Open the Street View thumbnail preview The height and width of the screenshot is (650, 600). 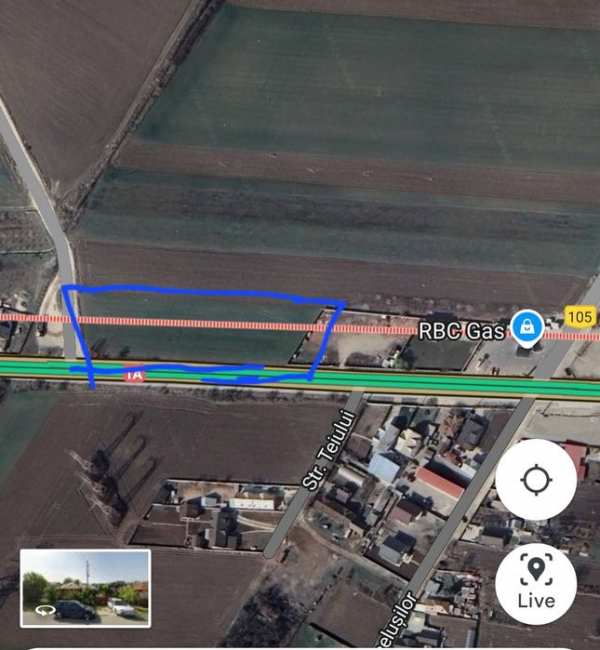[85, 588]
